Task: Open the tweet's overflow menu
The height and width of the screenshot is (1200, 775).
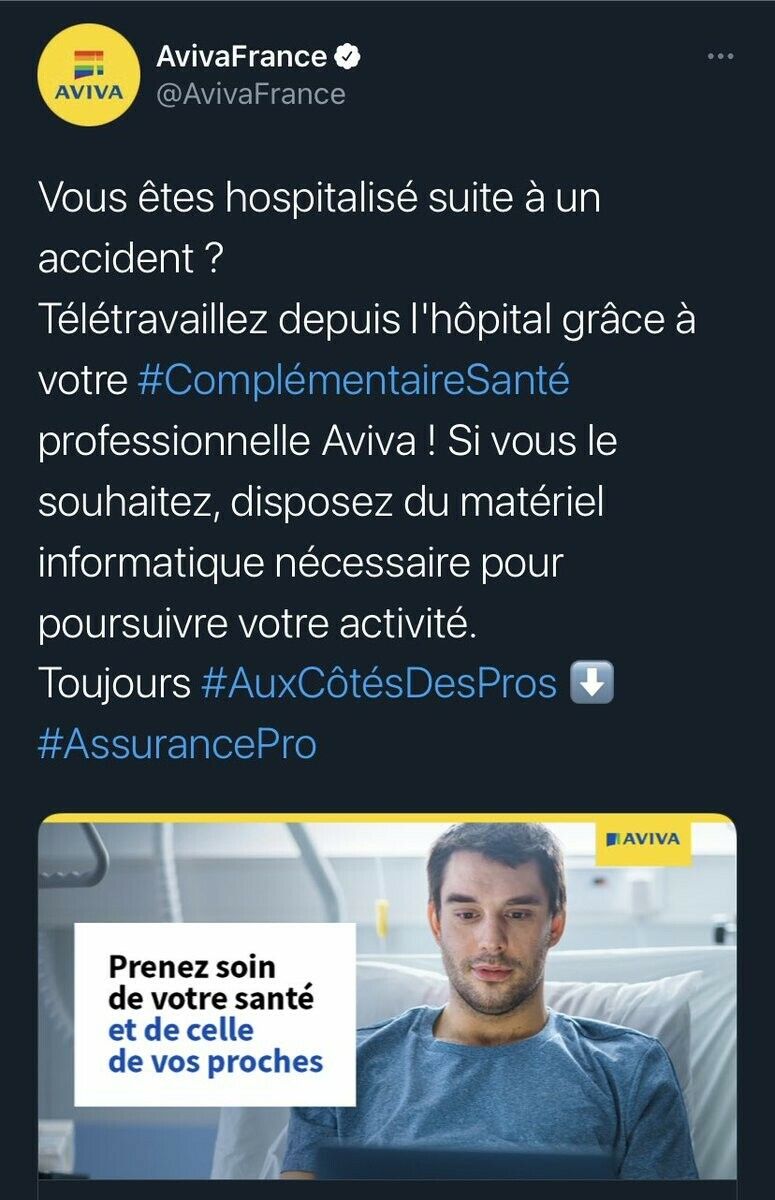Action: [x=720, y=57]
